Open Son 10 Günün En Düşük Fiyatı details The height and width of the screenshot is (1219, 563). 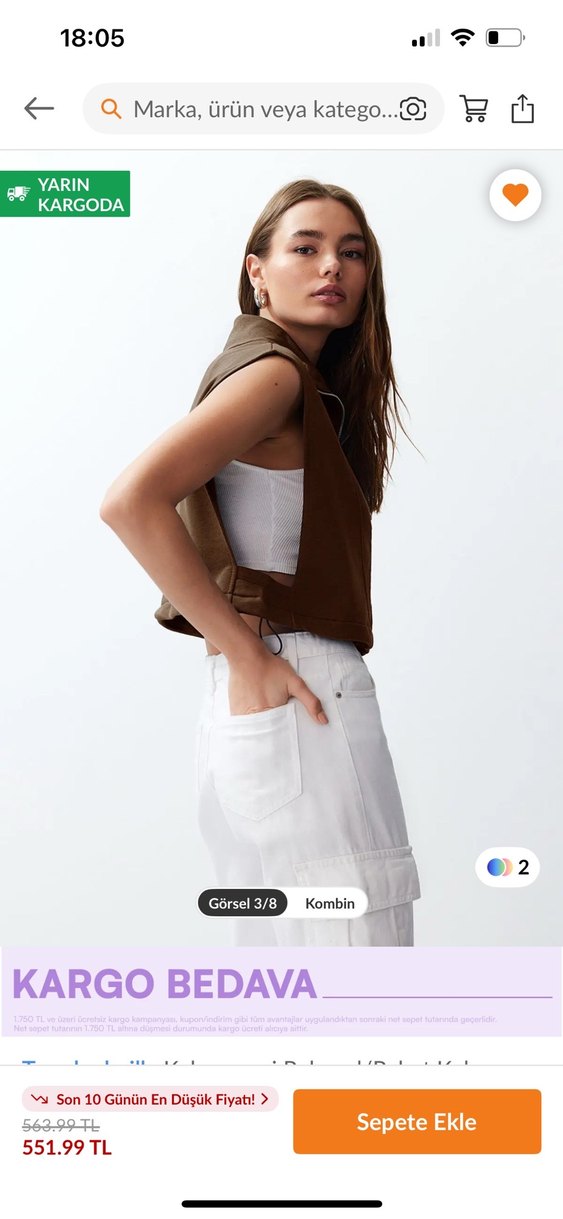(x=150, y=1099)
